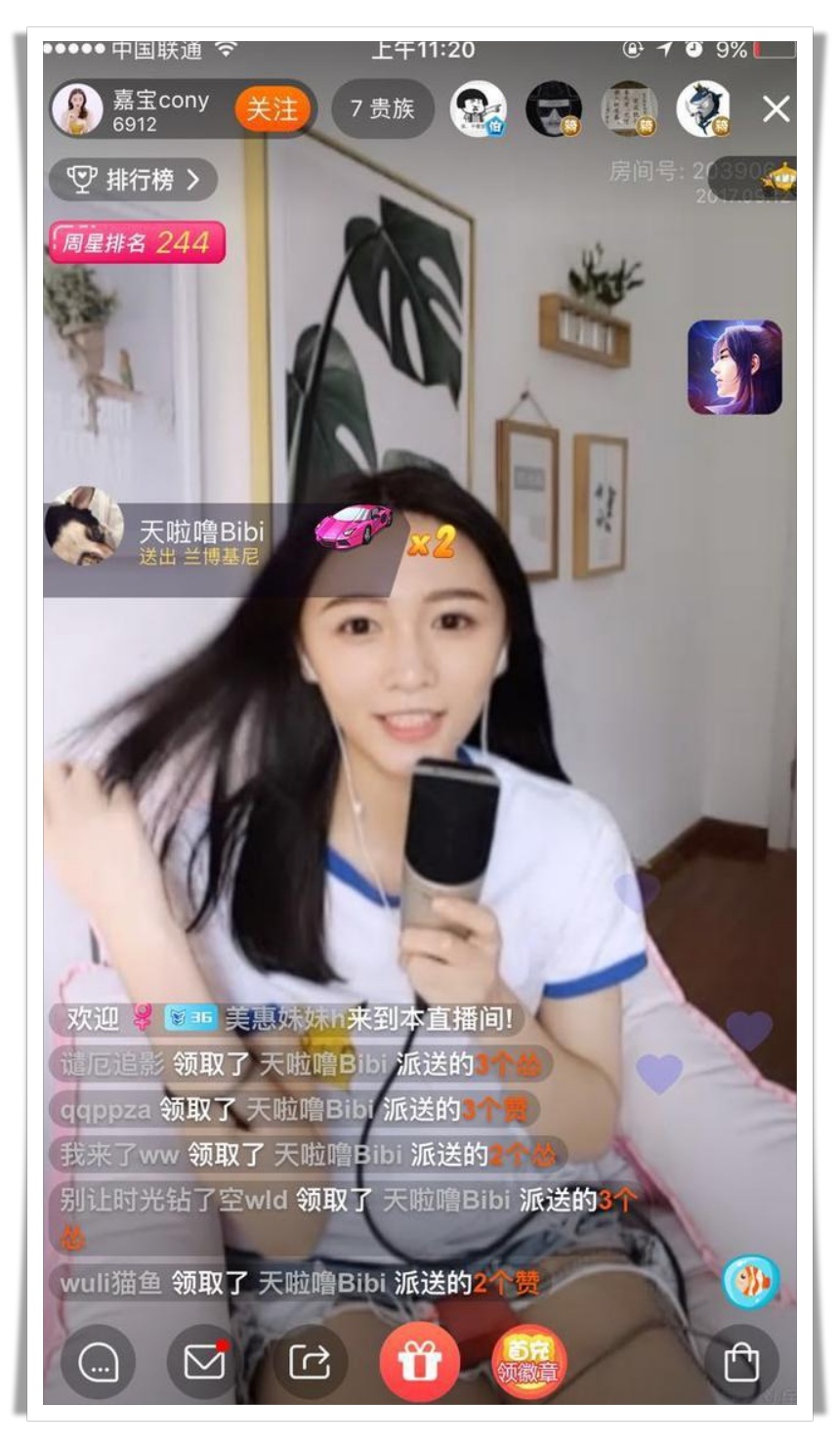Open the horse-head viewer avatar
840x1448 pixels.
click(703, 108)
